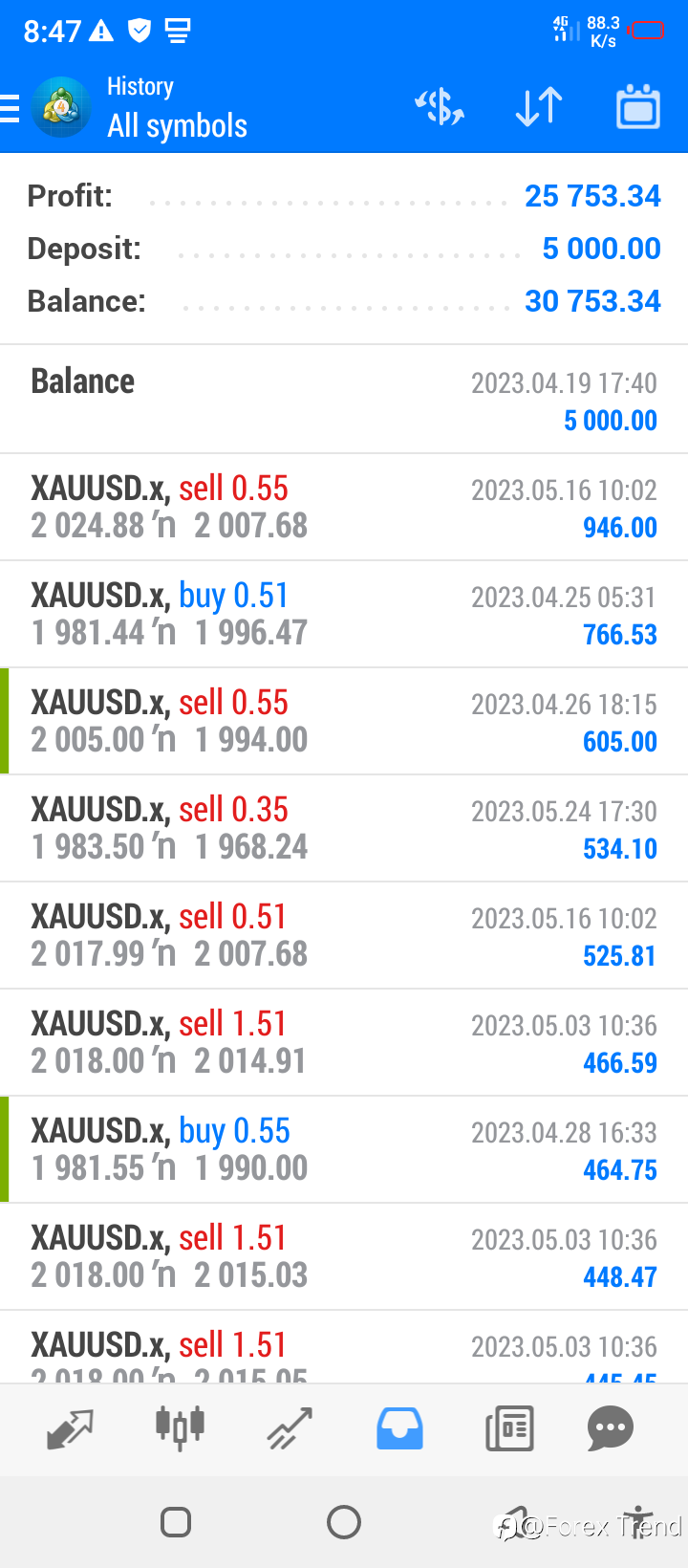Open the buy 0.51 trade with profit 766.53
The height and width of the screenshot is (1568, 688).
pyautogui.click(x=344, y=615)
